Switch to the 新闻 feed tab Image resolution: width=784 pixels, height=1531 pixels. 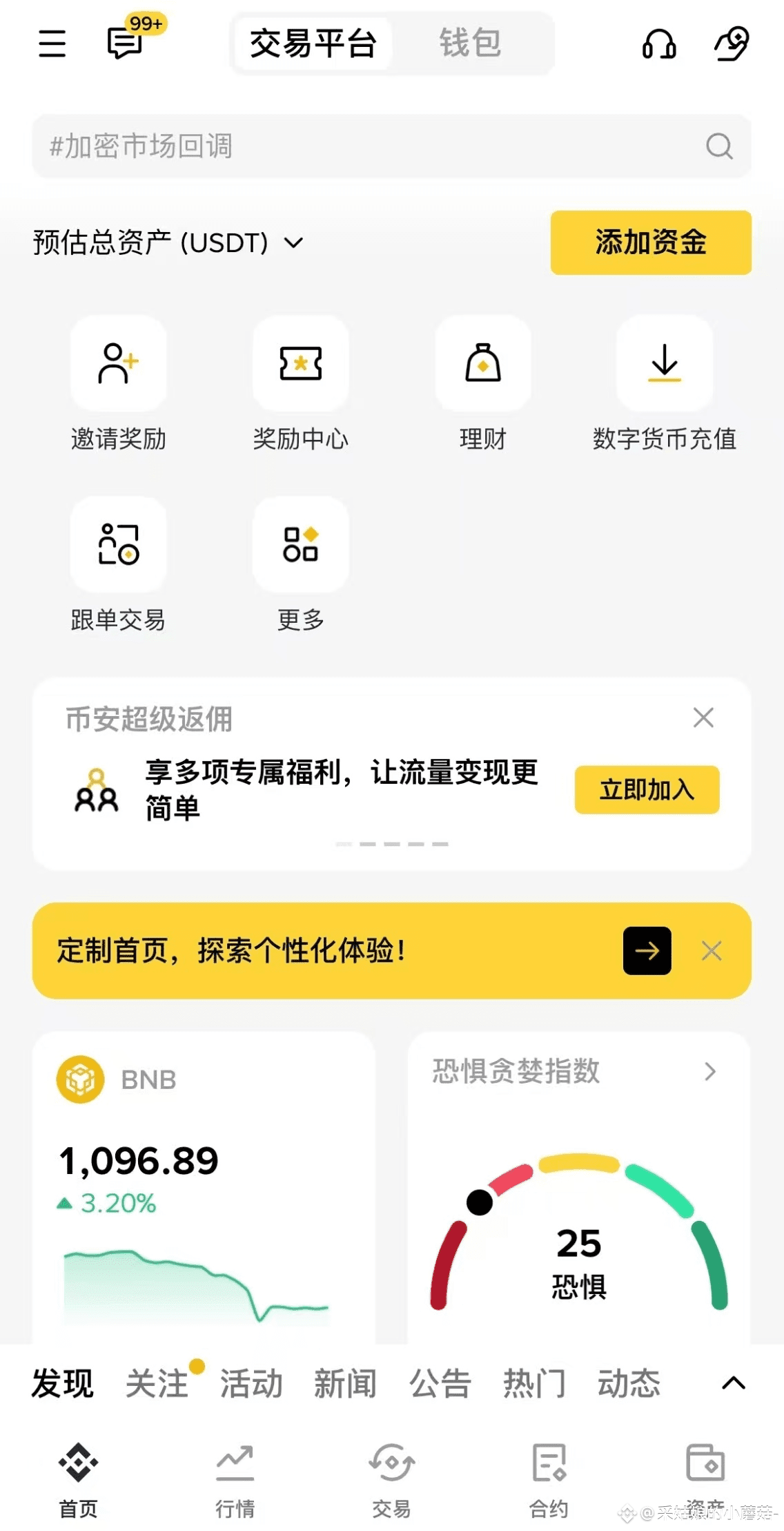(345, 1383)
